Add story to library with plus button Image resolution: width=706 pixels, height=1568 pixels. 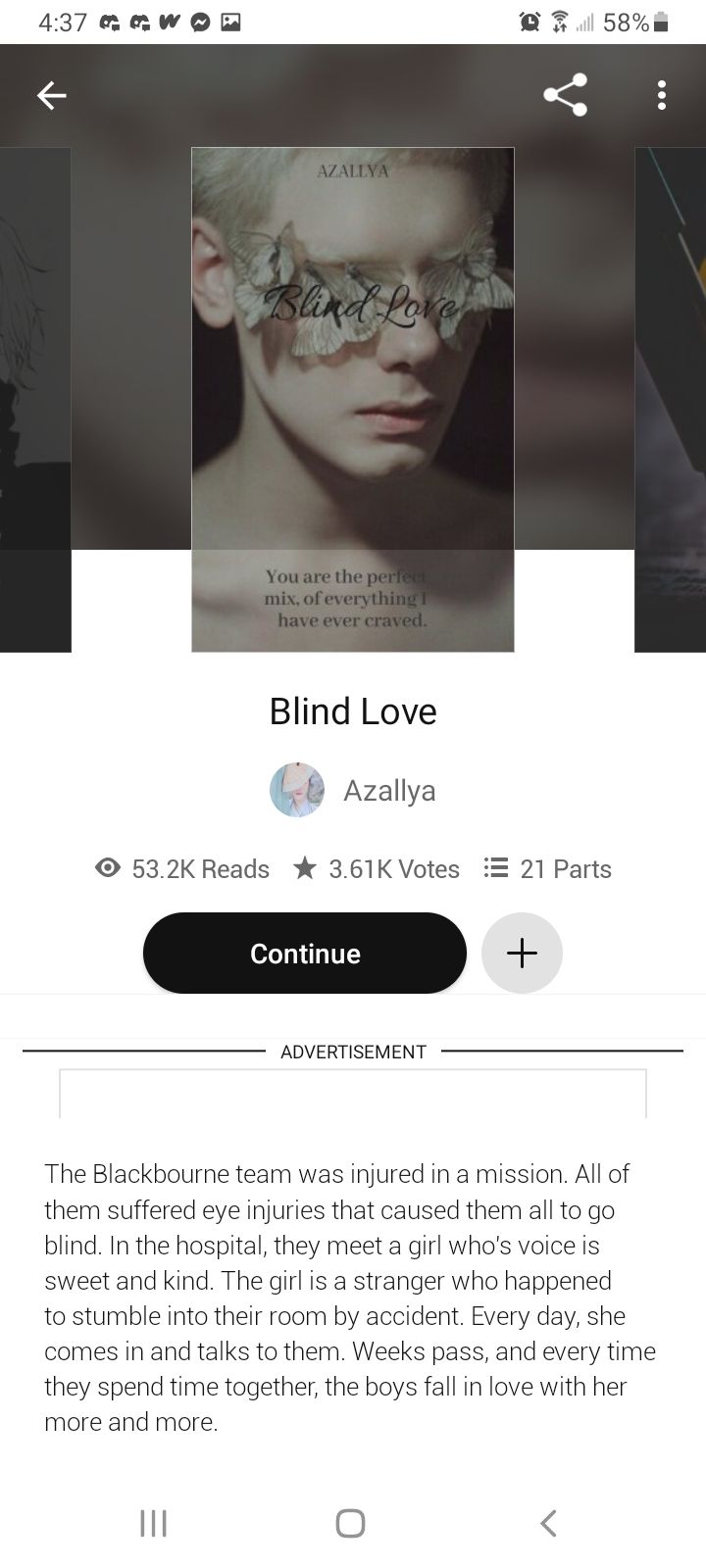522,954
